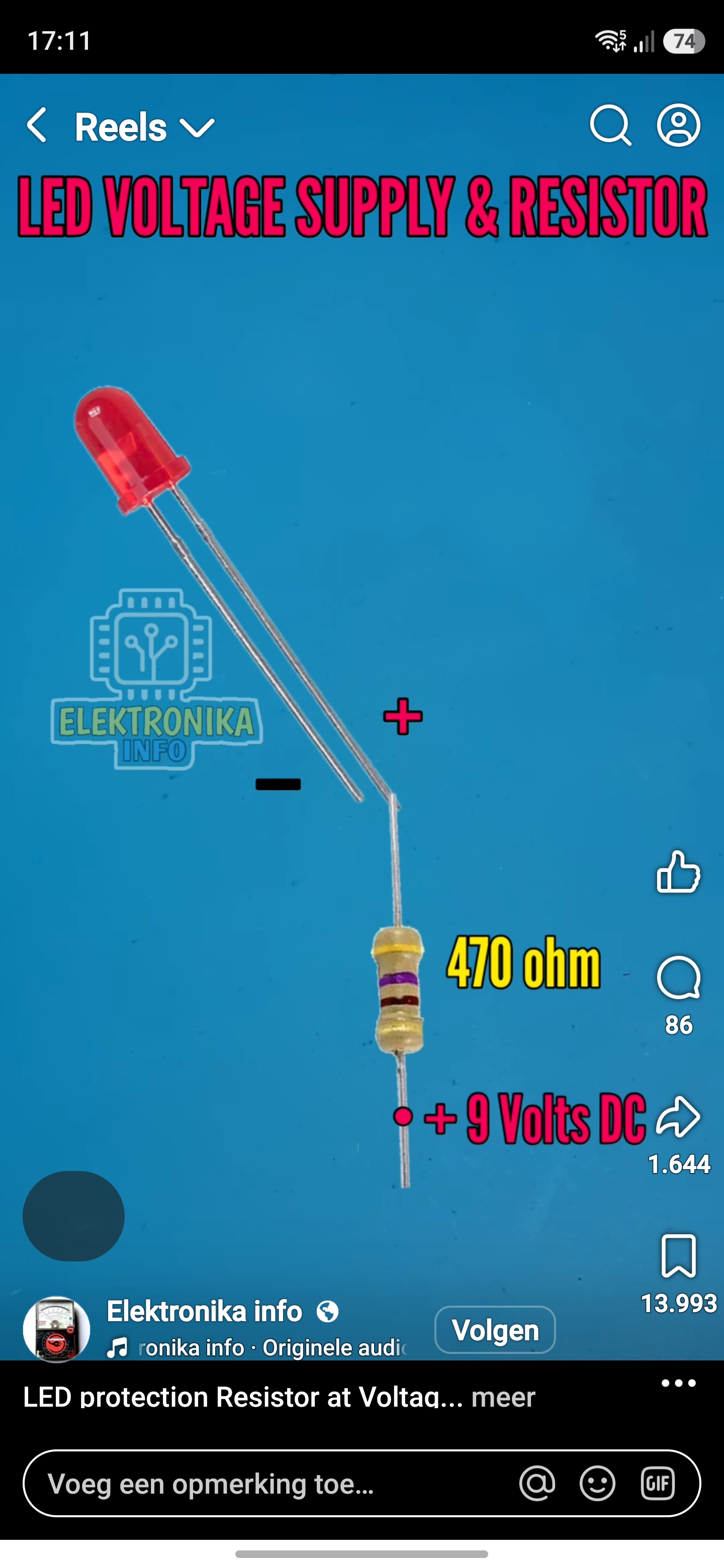Share this reel
This screenshot has height=1568, width=724.
click(678, 1117)
